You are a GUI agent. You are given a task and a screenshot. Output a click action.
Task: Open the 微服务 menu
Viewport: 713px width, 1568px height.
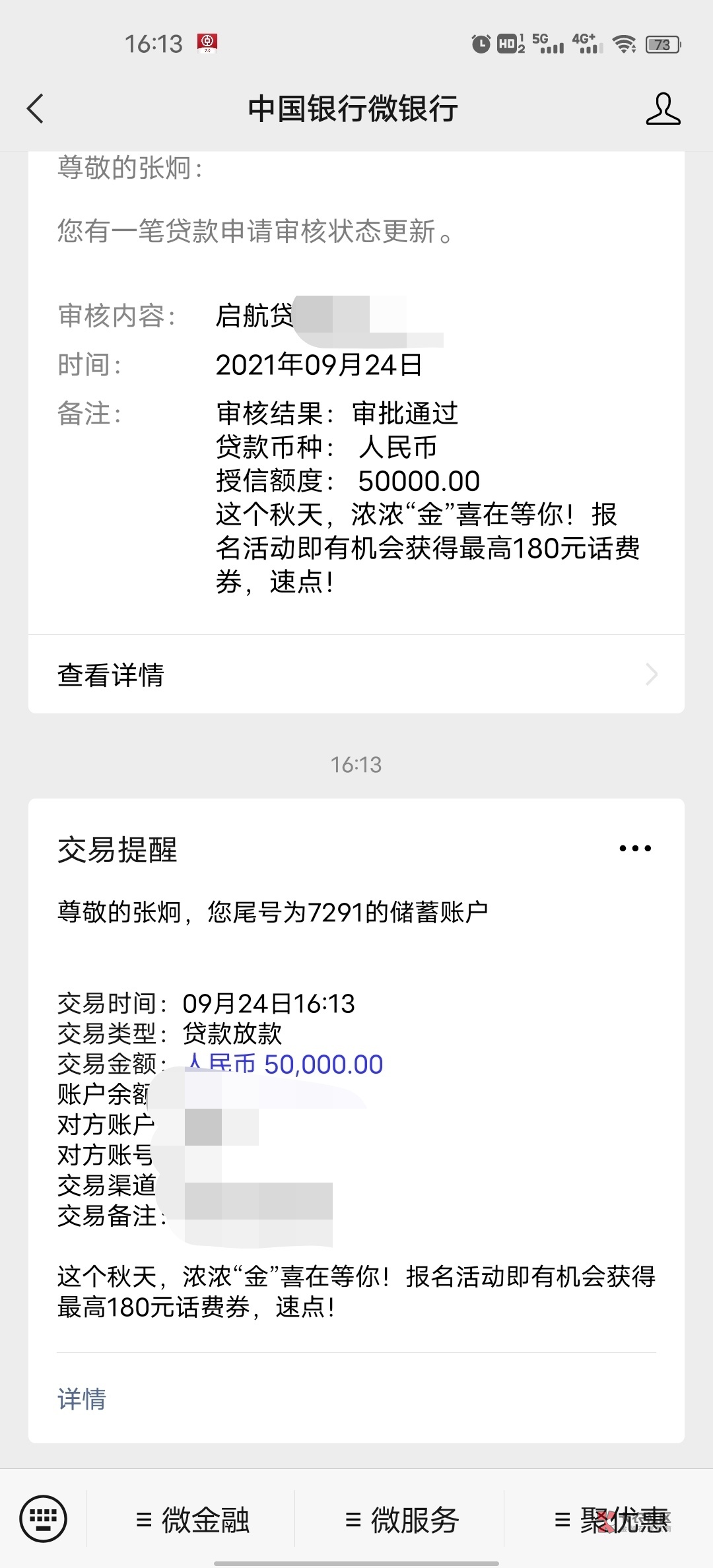click(x=401, y=1520)
